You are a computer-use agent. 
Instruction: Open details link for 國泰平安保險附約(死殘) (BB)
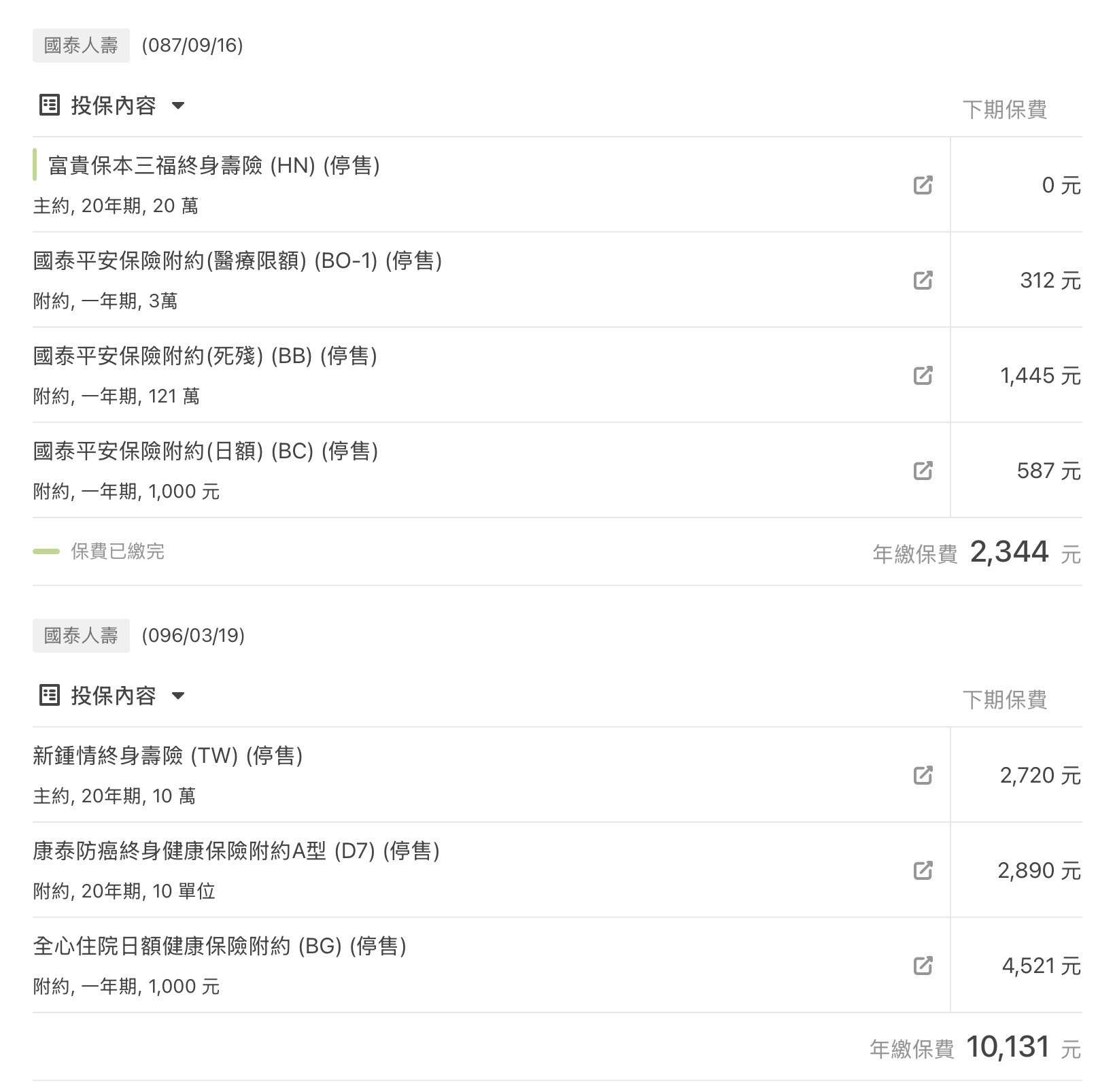click(x=923, y=375)
